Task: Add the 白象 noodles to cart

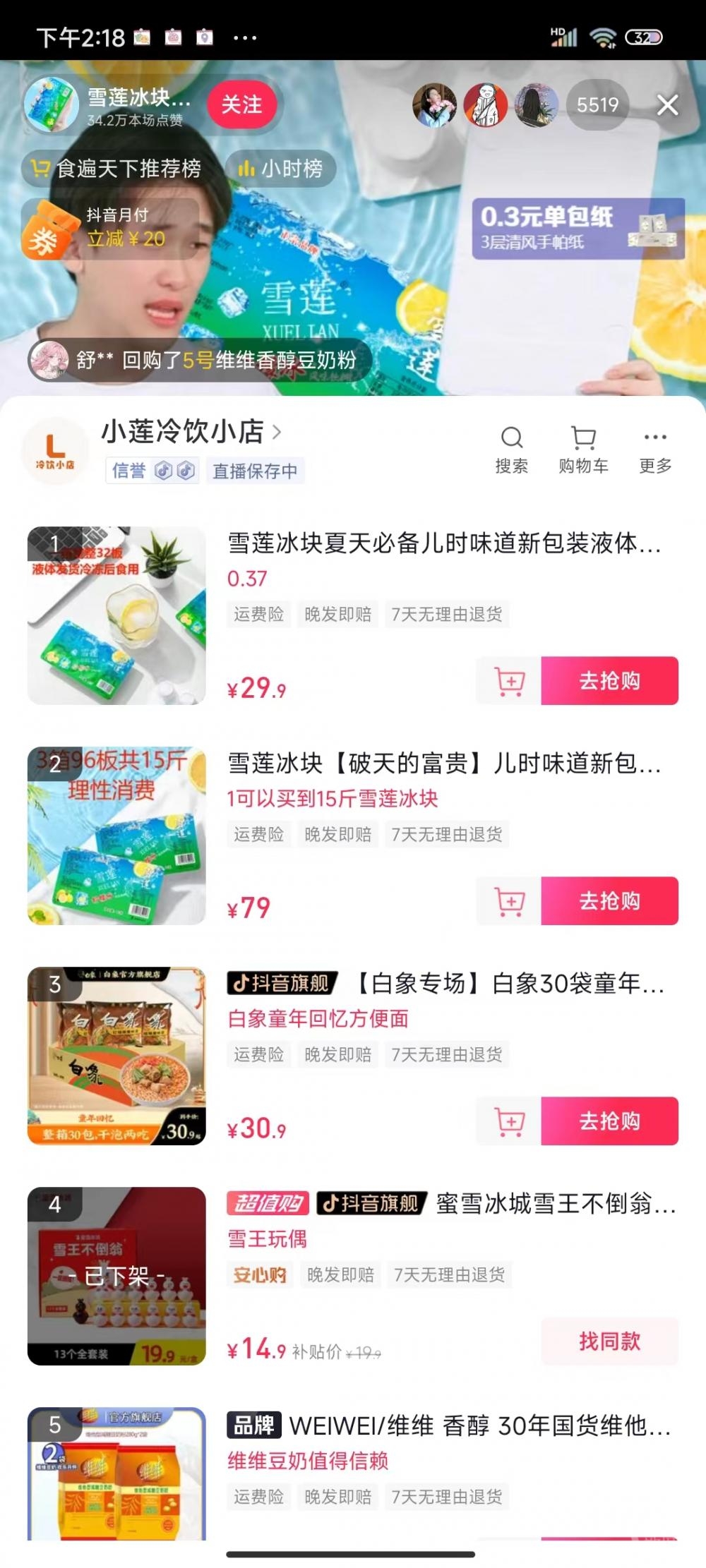Action: tap(509, 1121)
